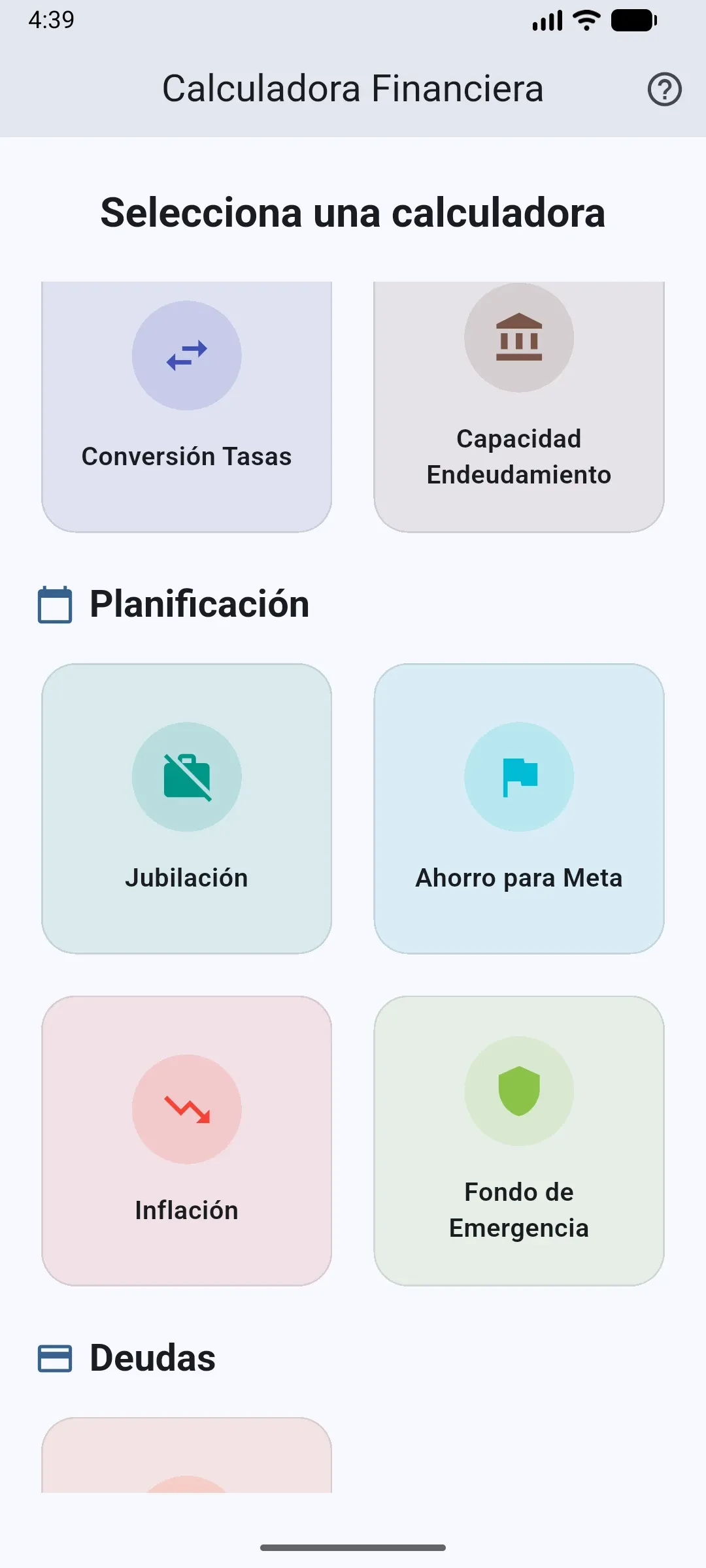
Task: Open the help question mark icon
Action: tap(665, 90)
